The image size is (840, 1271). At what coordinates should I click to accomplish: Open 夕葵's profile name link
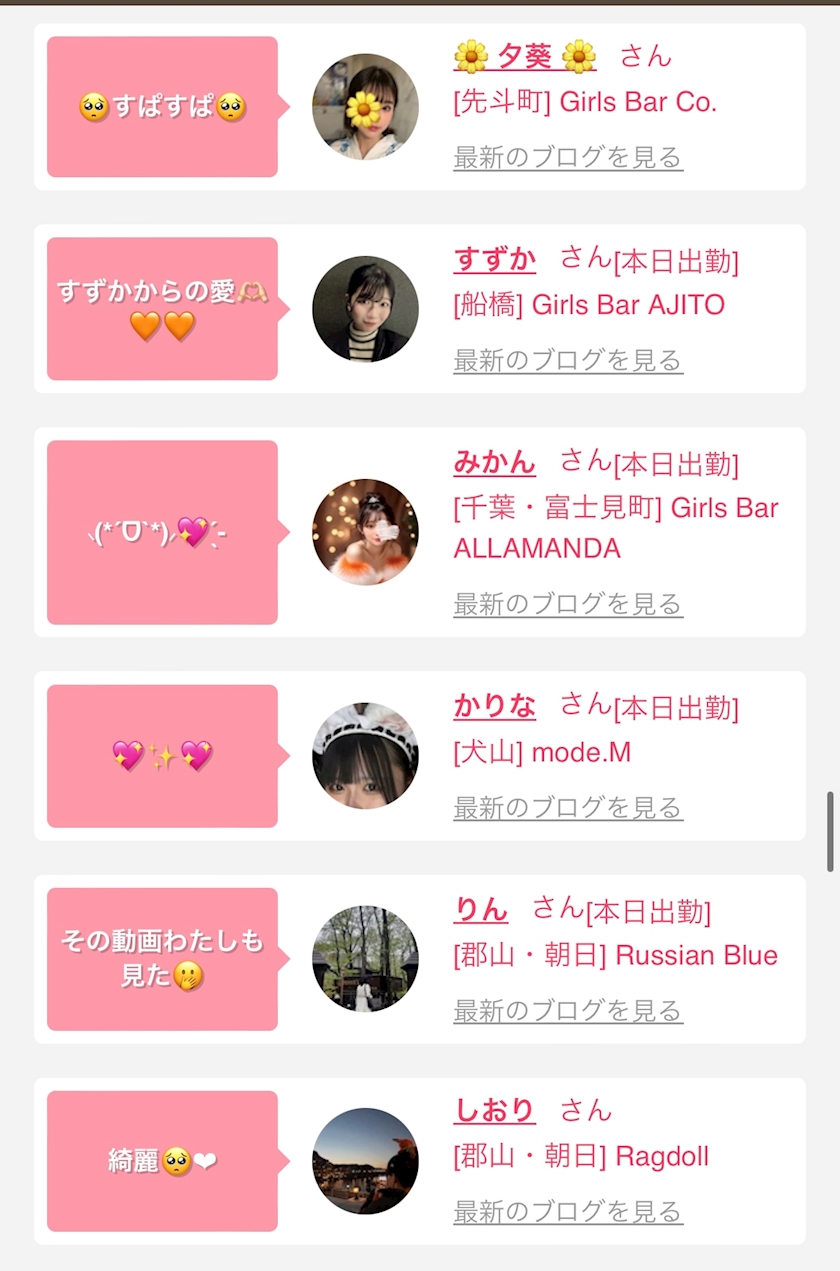525,56
